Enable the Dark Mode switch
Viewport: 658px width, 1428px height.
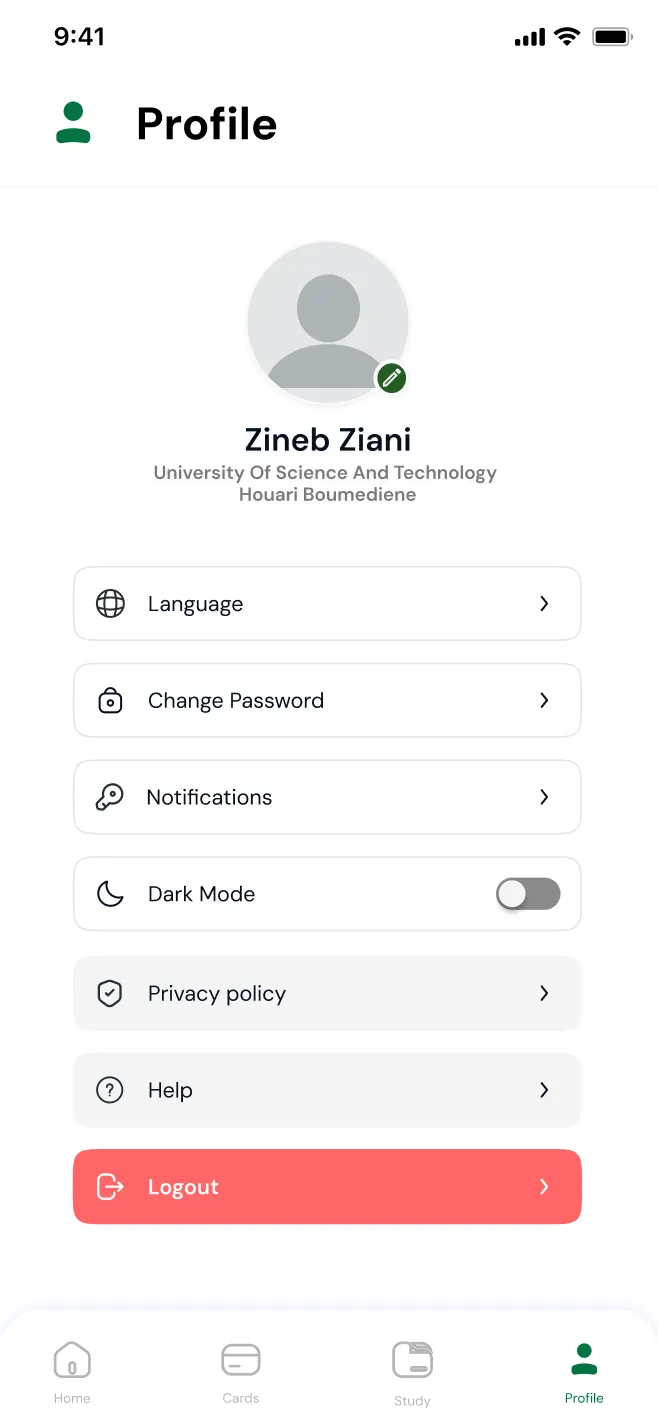528,894
